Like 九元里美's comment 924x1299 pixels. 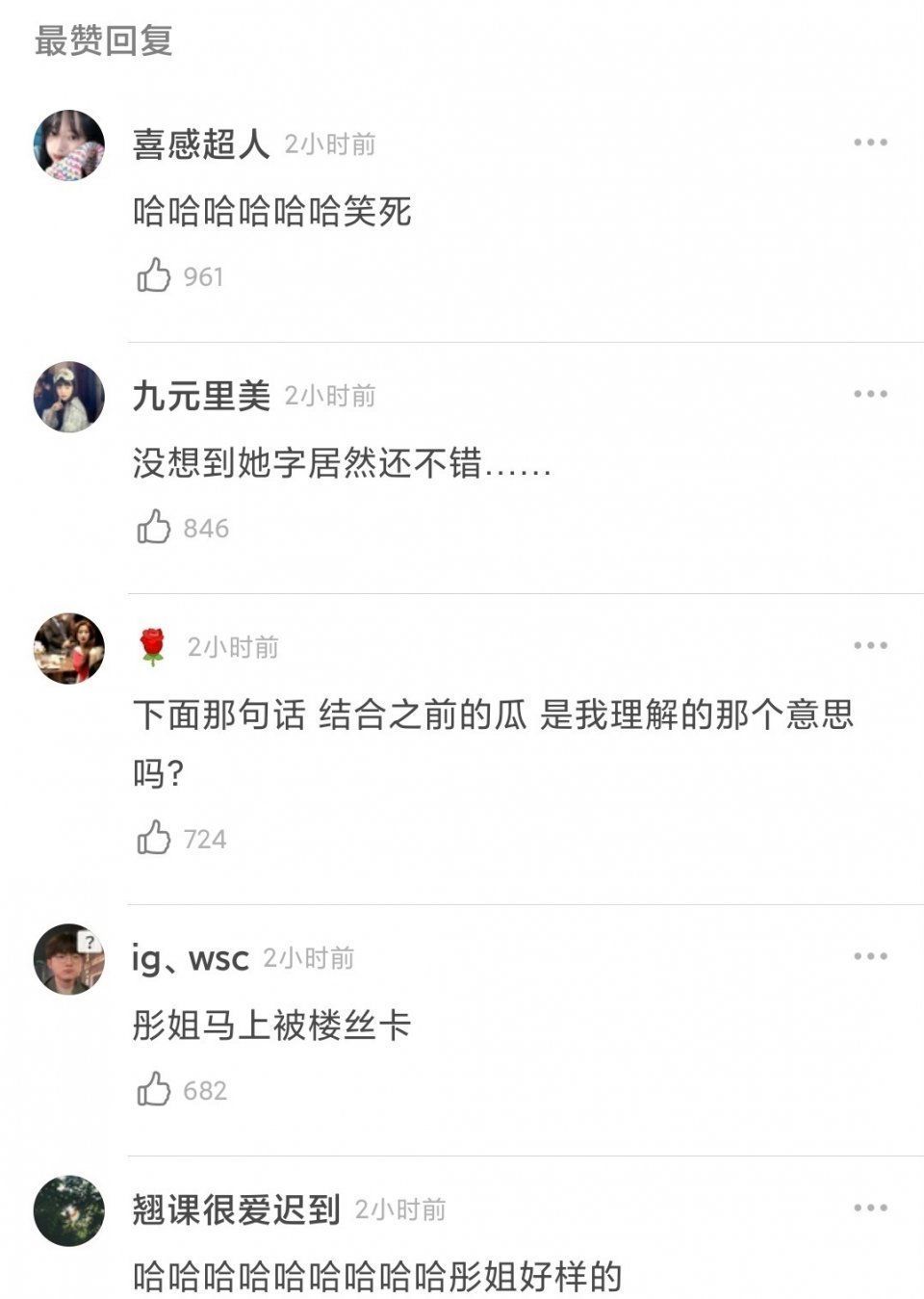(x=154, y=527)
